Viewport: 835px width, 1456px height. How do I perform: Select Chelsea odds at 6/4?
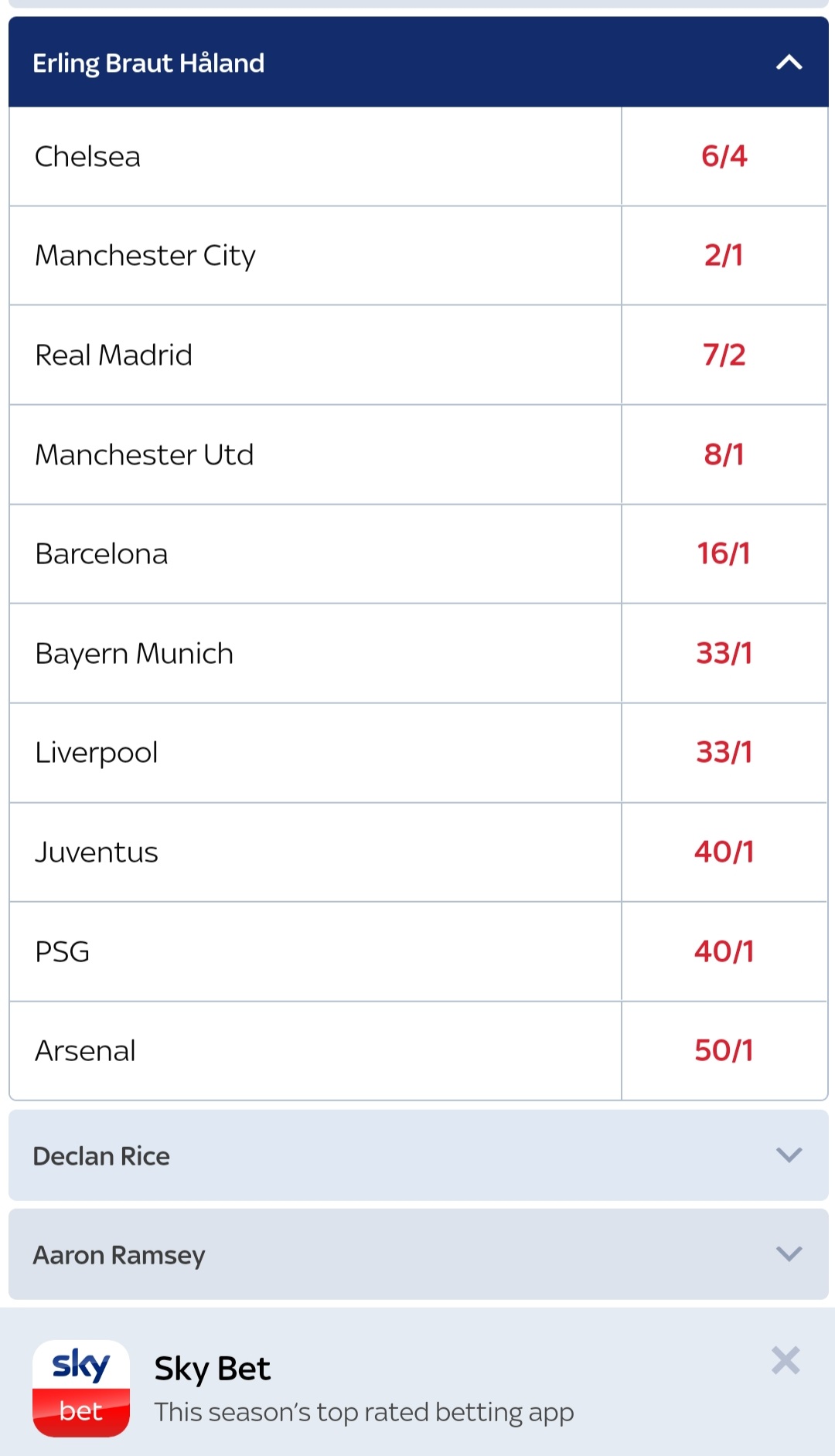(724, 156)
